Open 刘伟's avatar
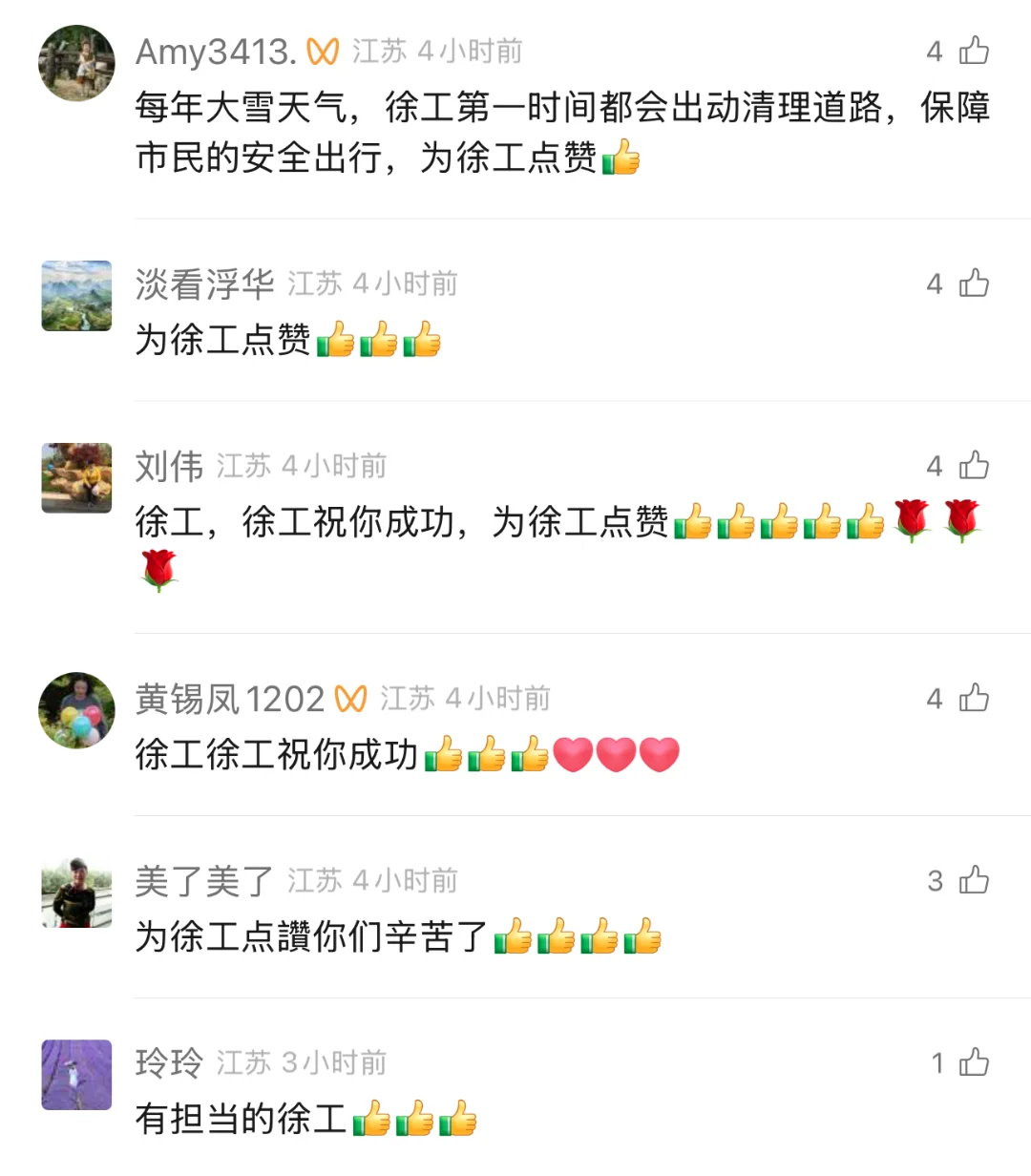Viewport: 1031px width, 1176px height. click(x=76, y=477)
